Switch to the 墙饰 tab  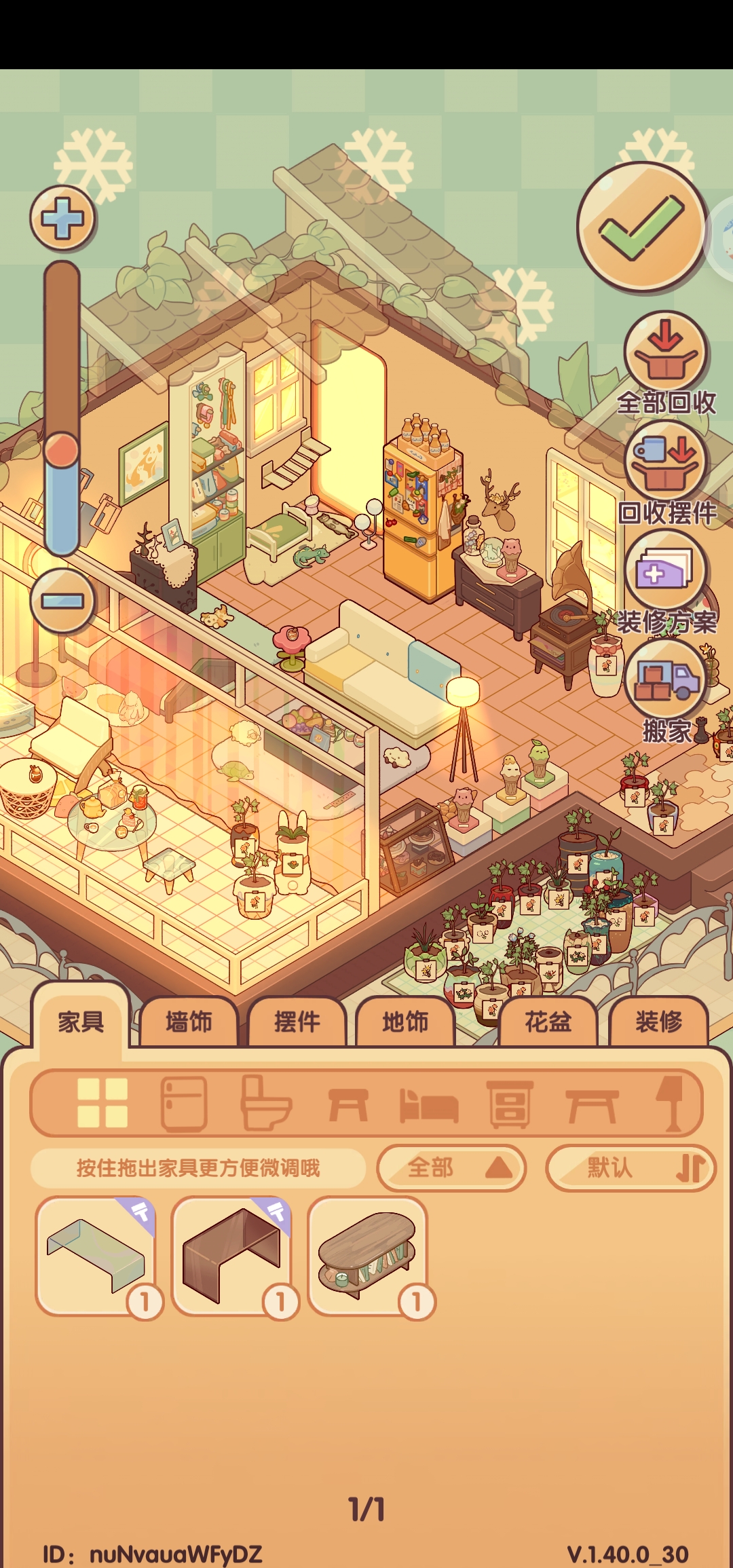(189, 1022)
